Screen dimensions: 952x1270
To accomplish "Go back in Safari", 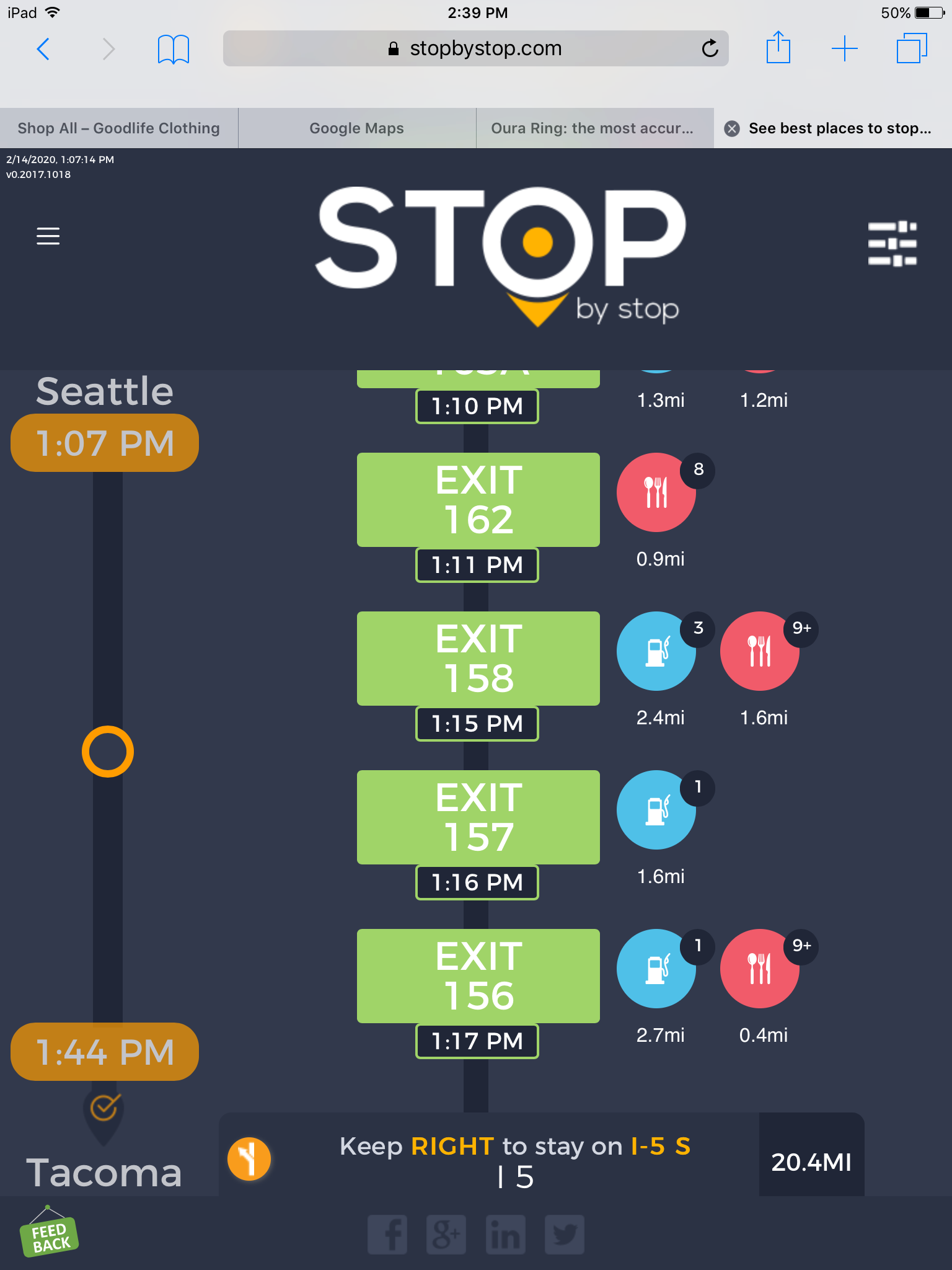I will (43, 48).
